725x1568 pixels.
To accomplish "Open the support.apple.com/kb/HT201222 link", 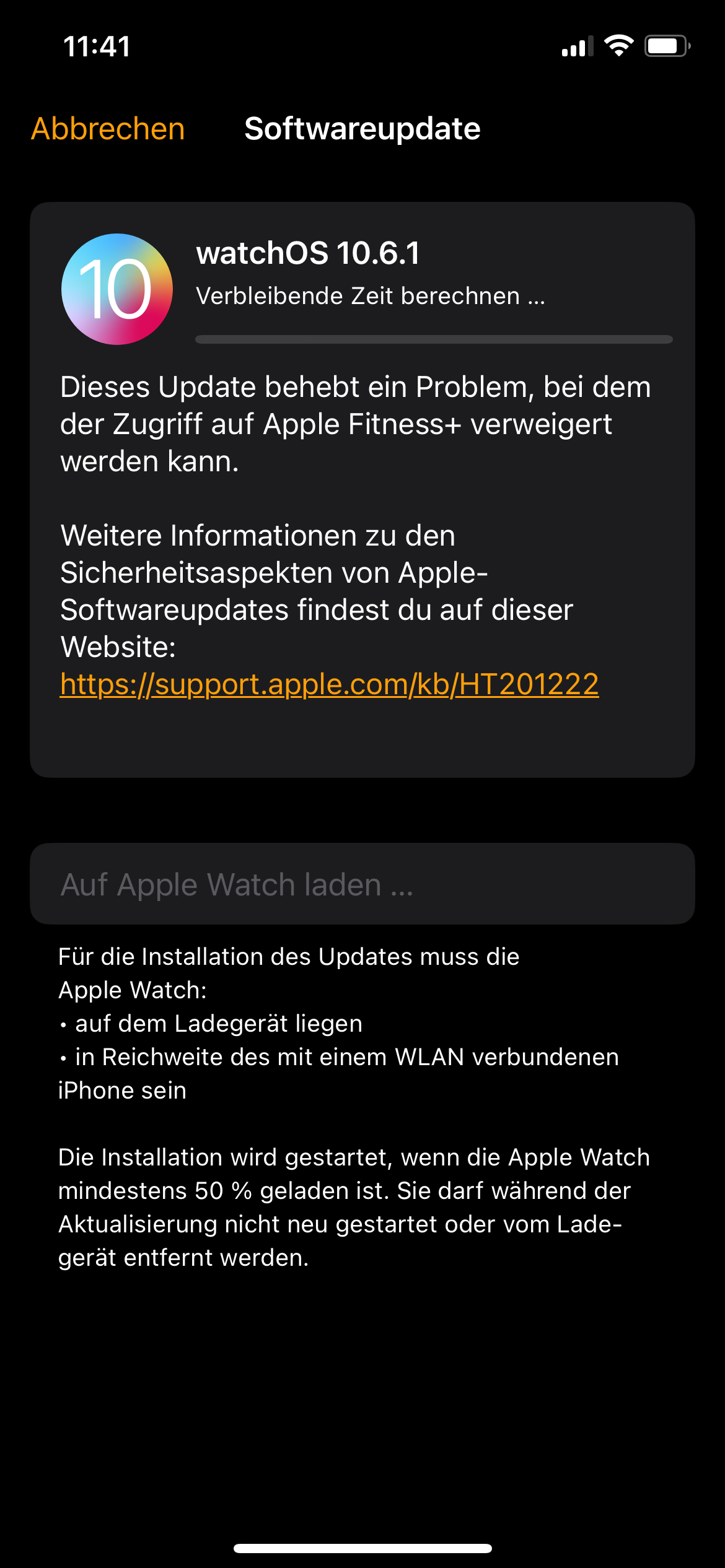I will (x=330, y=684).
